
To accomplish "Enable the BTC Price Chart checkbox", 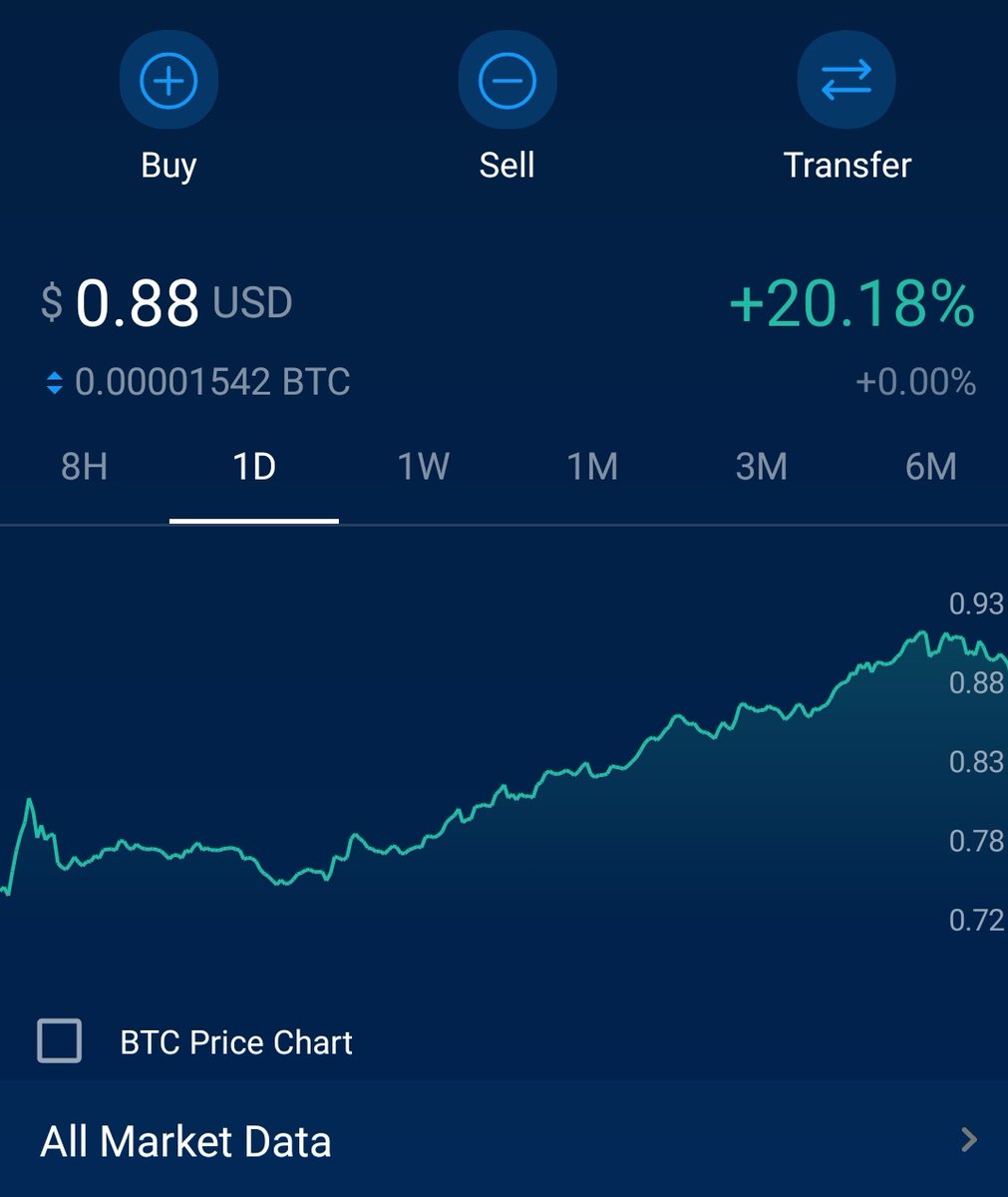I will pos(60,1041).
